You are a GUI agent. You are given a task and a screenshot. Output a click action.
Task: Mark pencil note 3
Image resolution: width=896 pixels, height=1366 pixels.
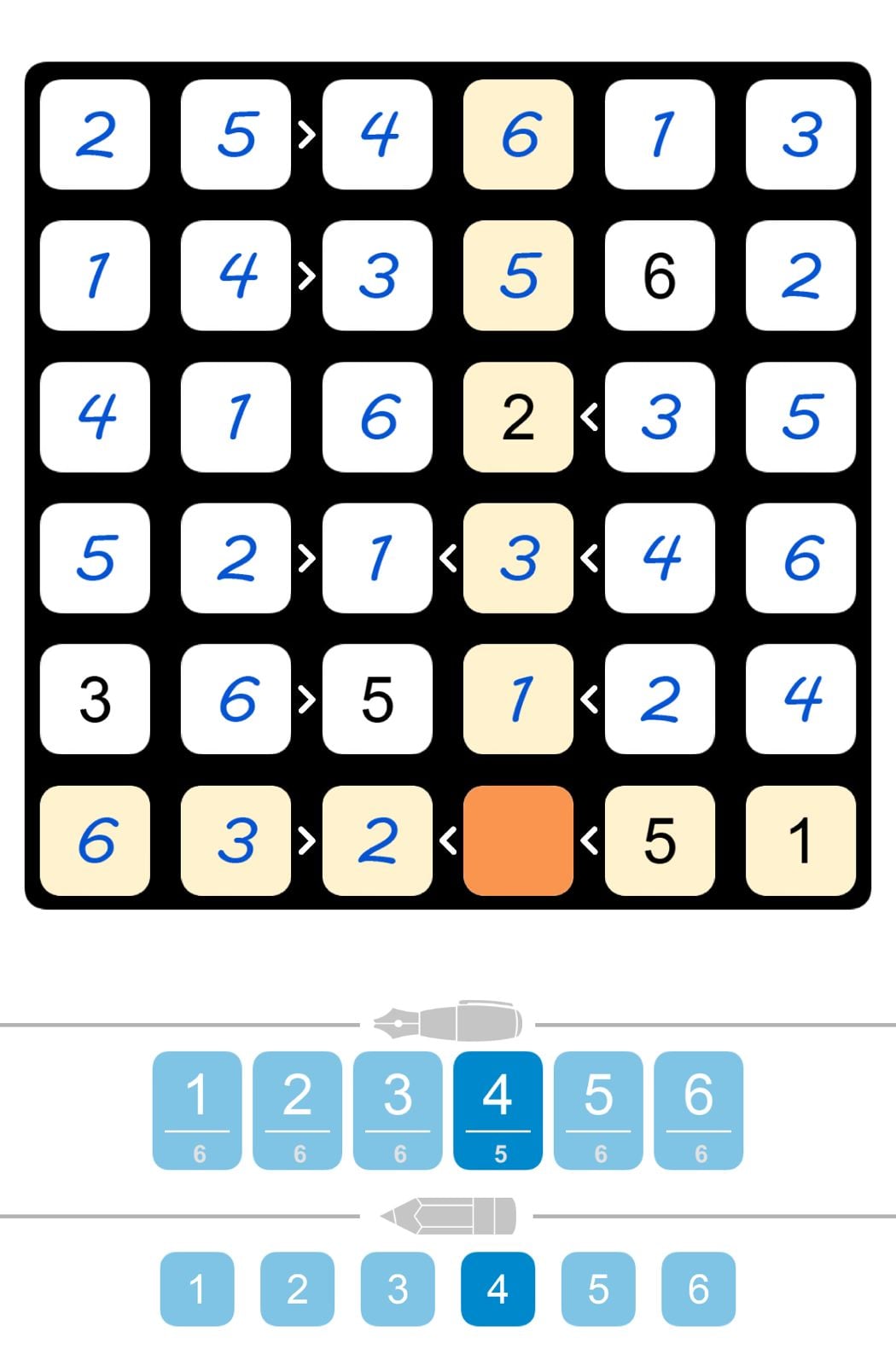point(398,1288)
